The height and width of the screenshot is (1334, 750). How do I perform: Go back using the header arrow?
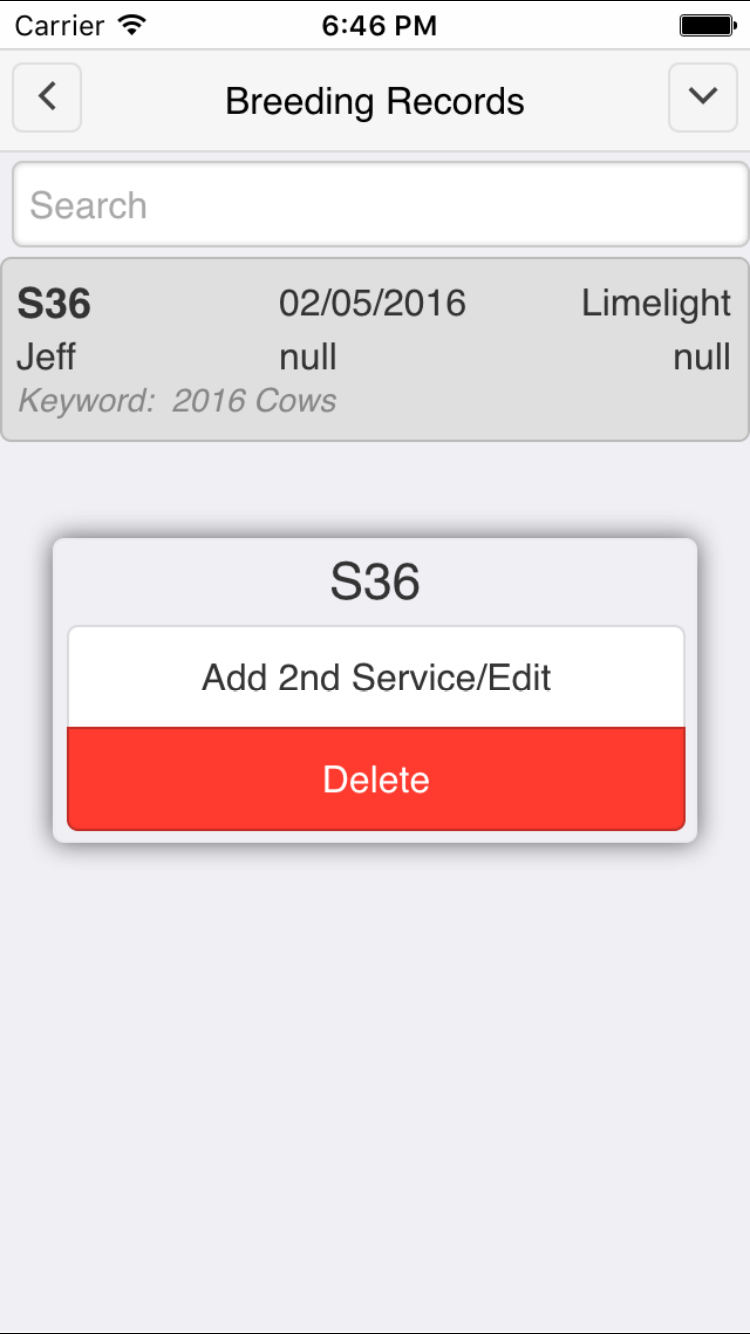pyautogui.click(x=47, y=97)
